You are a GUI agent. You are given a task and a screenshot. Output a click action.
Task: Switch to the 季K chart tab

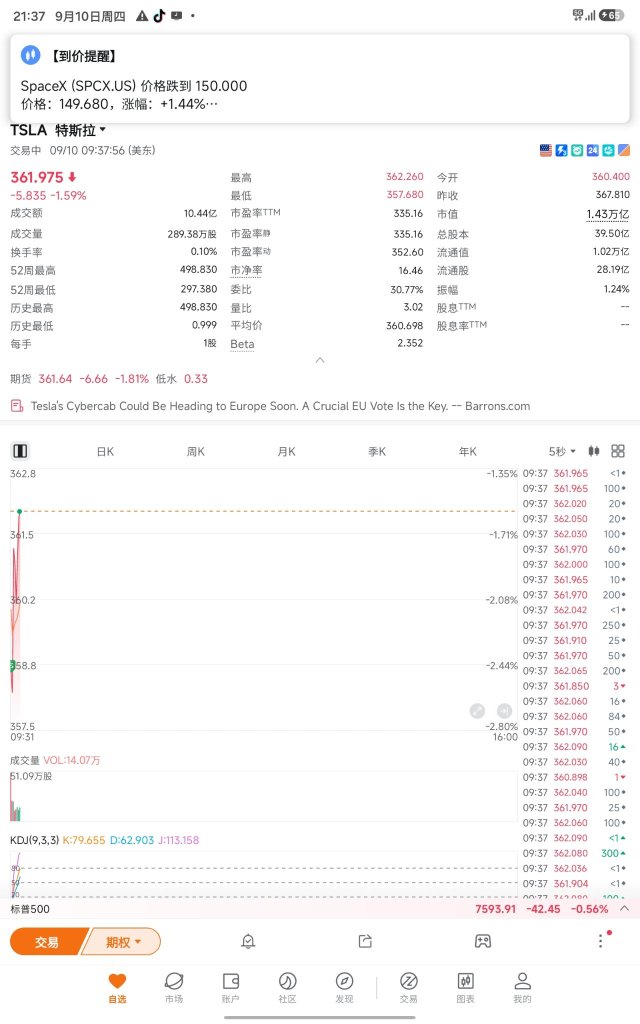(377, 451)
